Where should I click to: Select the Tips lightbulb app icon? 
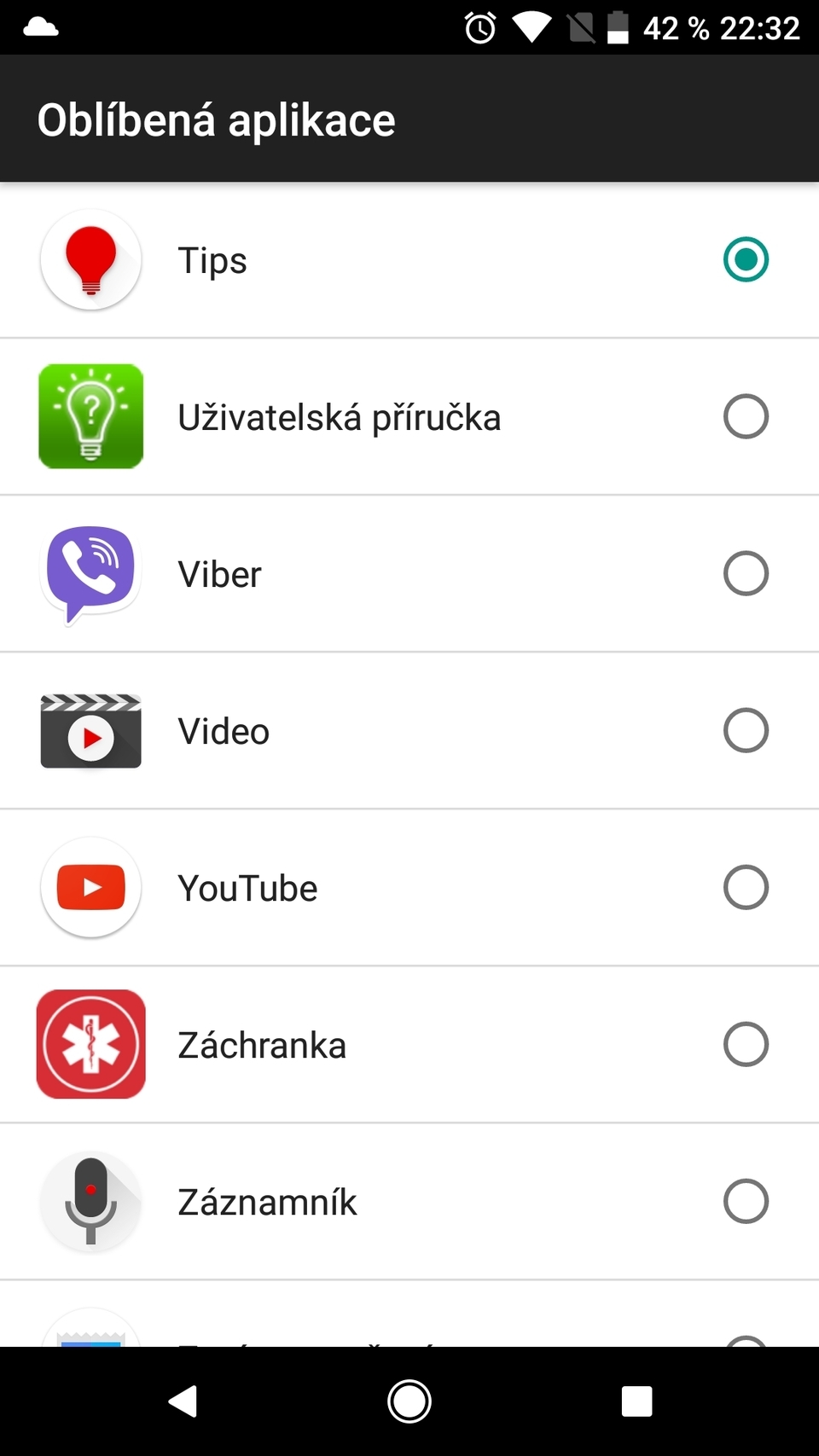(x=90, y=260)
